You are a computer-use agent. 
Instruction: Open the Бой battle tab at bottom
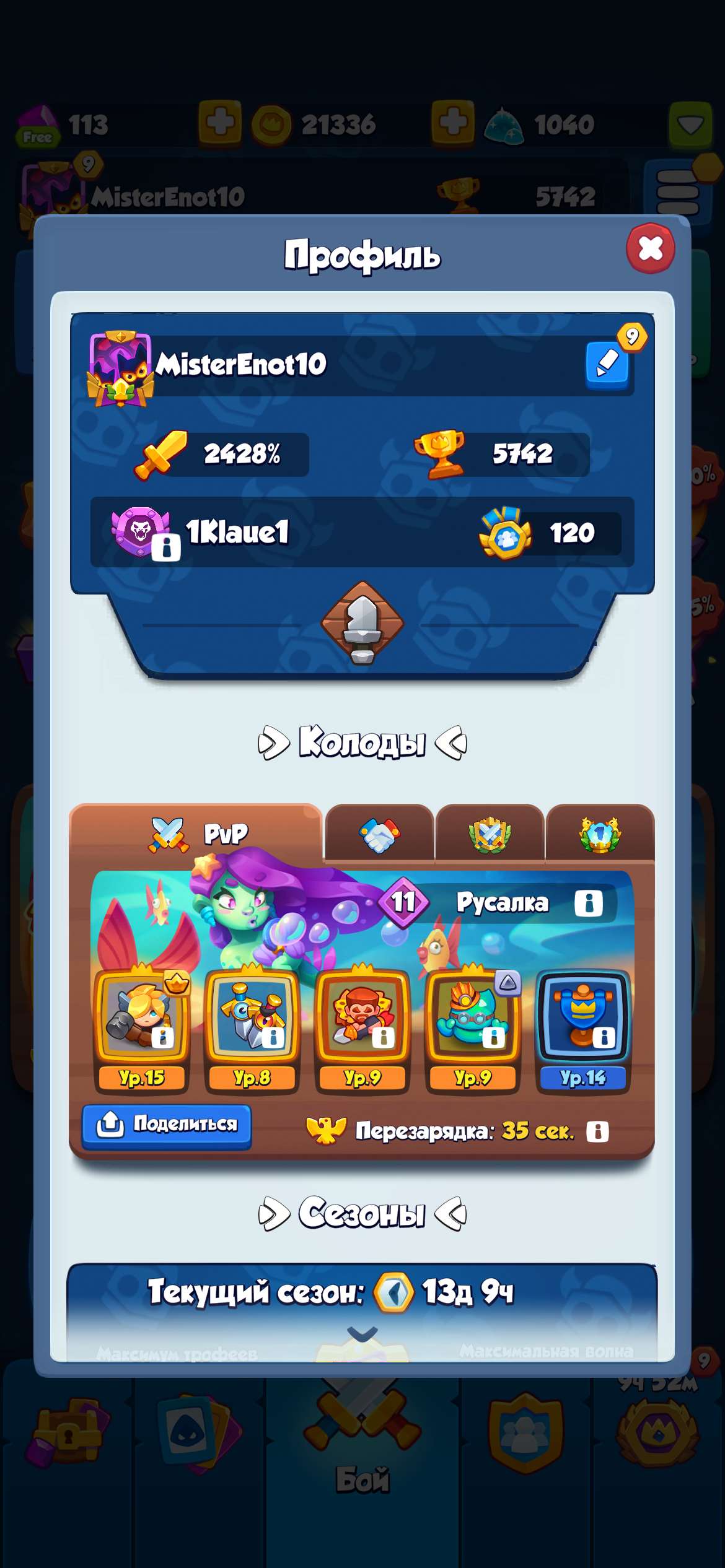point(362,1449)
